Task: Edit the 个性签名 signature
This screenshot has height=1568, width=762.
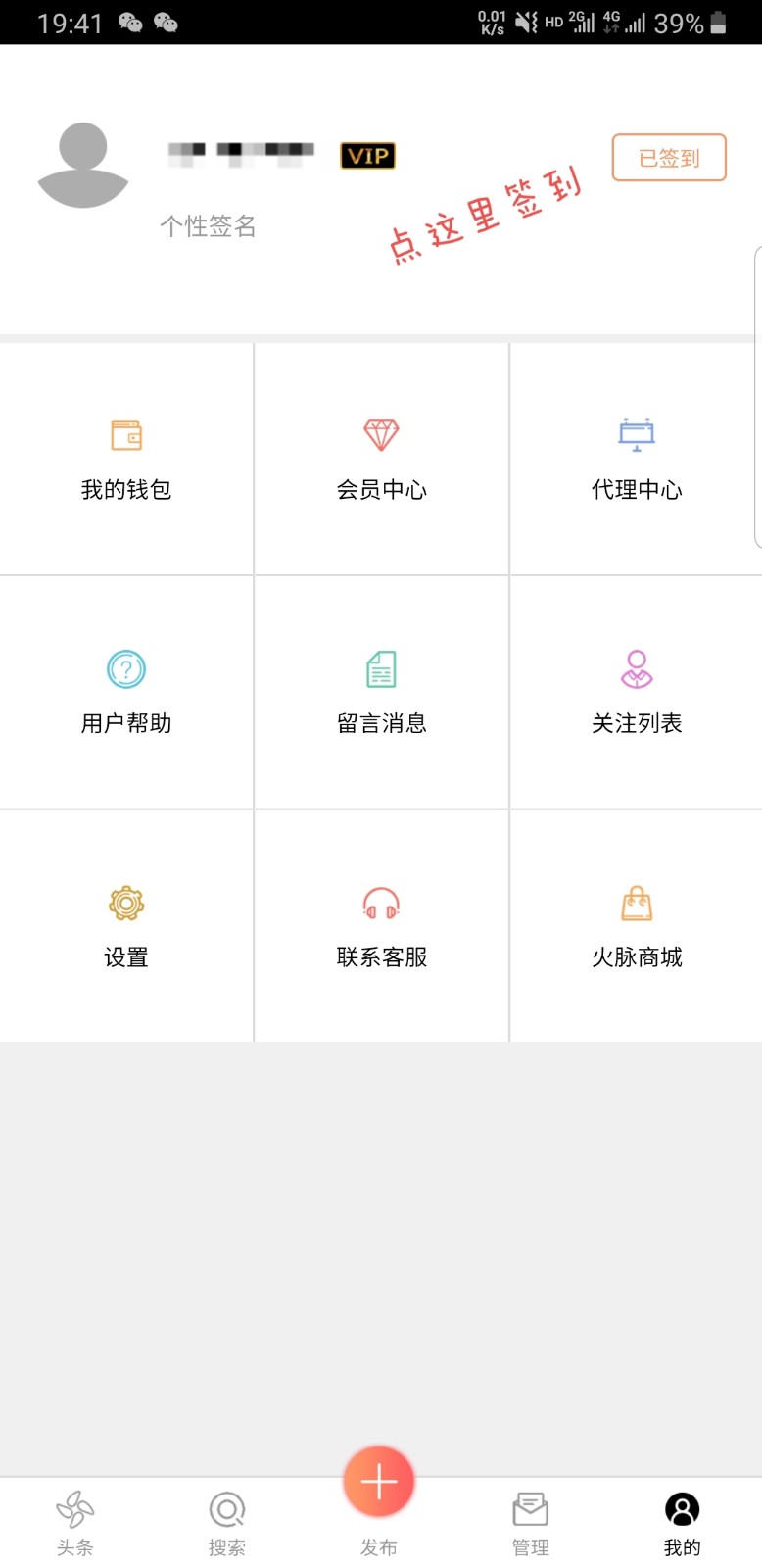Action: [x=208, y=226]
